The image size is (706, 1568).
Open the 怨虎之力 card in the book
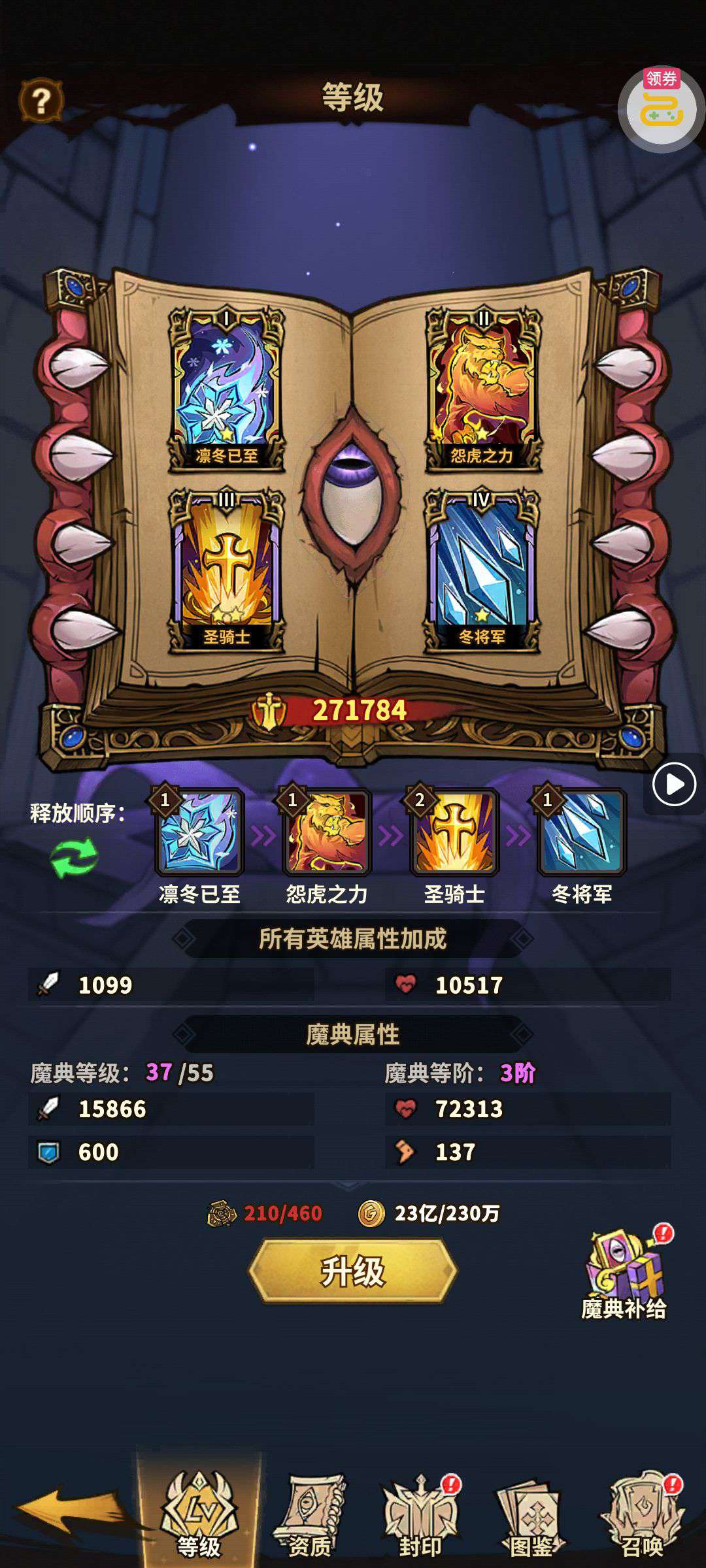482,390
